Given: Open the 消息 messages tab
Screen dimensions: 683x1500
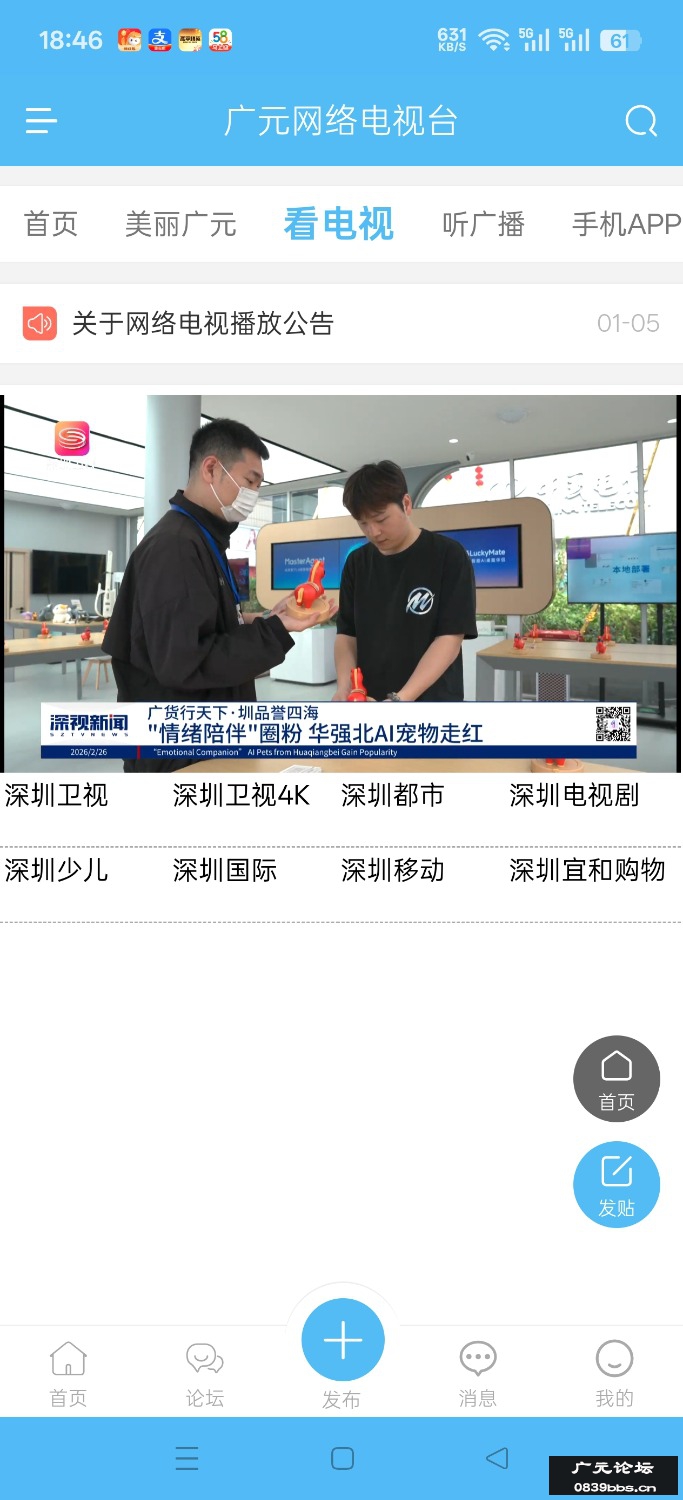Looking at the screenshot, I should click(x=477, y=1374).
